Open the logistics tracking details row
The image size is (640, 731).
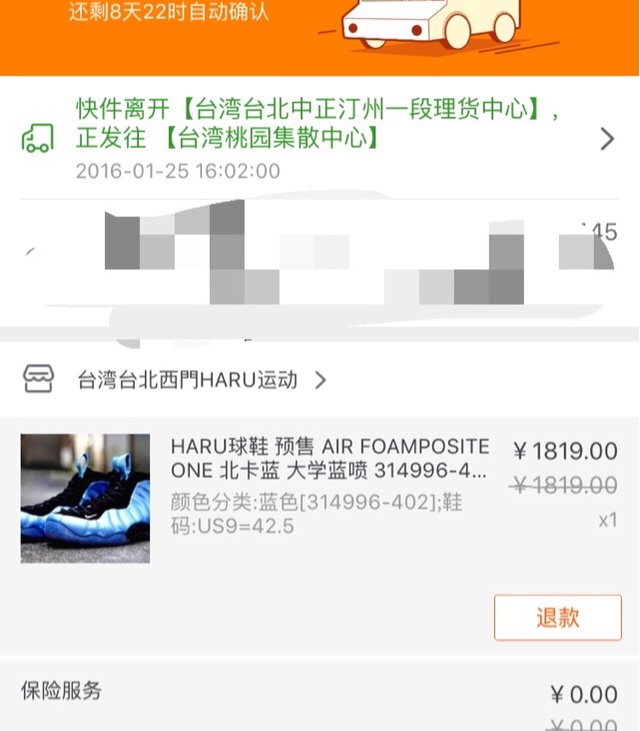(318, 138)
